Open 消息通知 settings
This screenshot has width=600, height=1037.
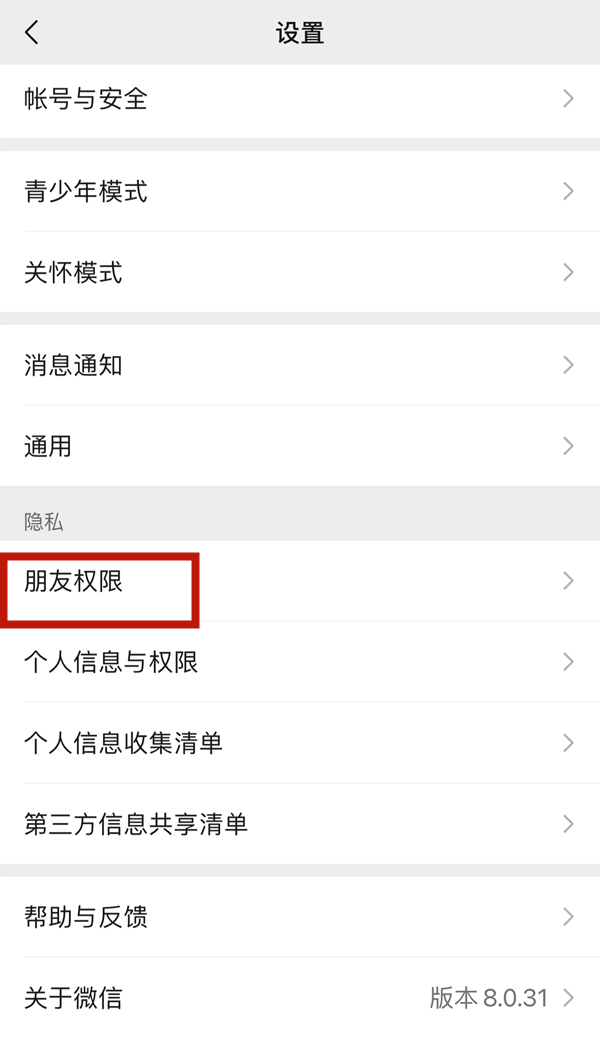coord(300,365)
